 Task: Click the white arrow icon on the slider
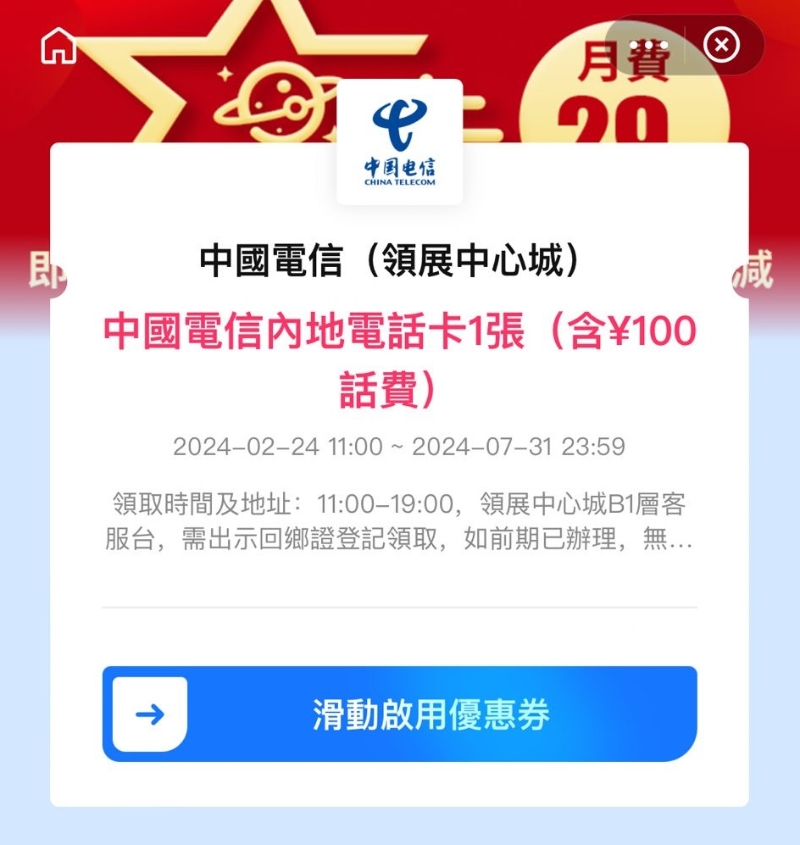click(x=148, y=713)
